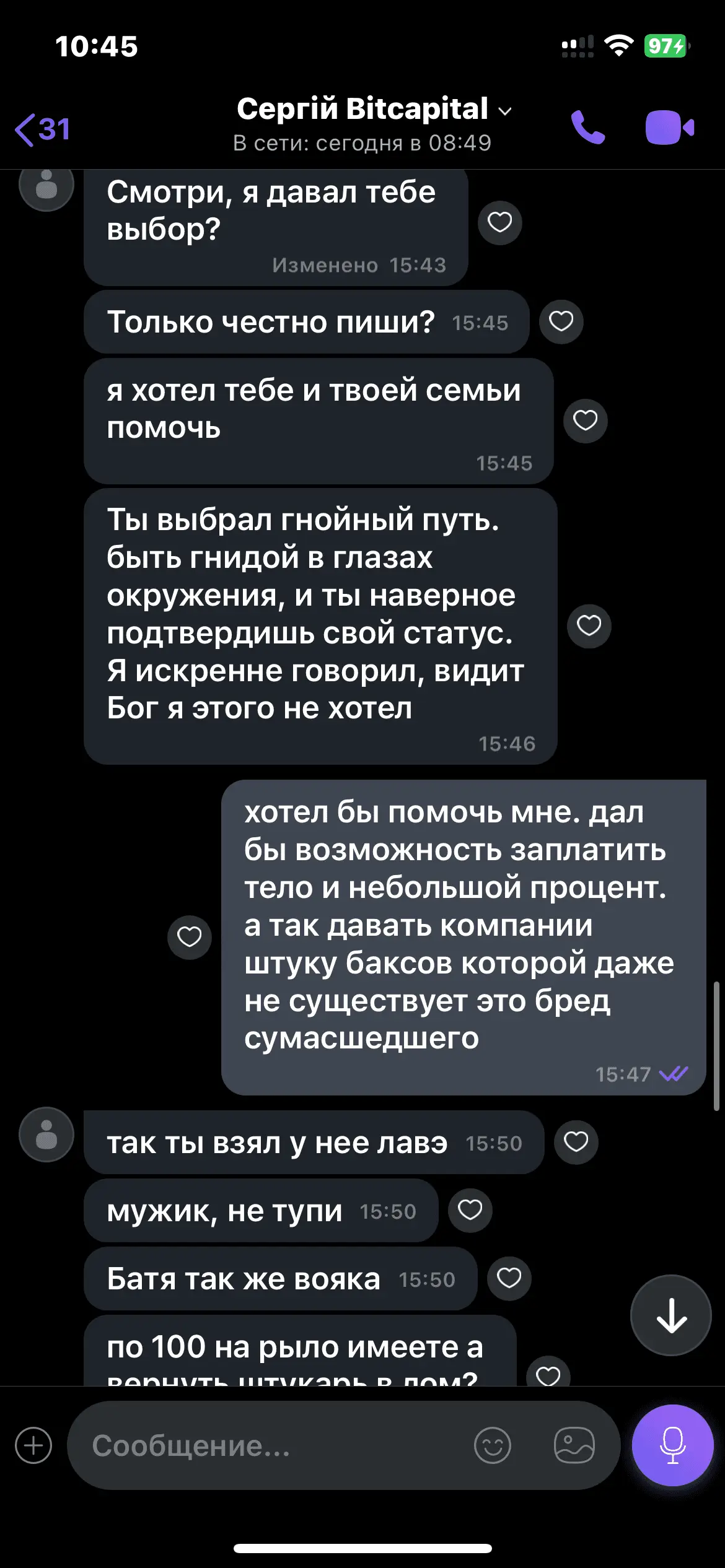Open the photo gallery picker
This screenshot has height=1568, width=725.
tap(574, 1445)
